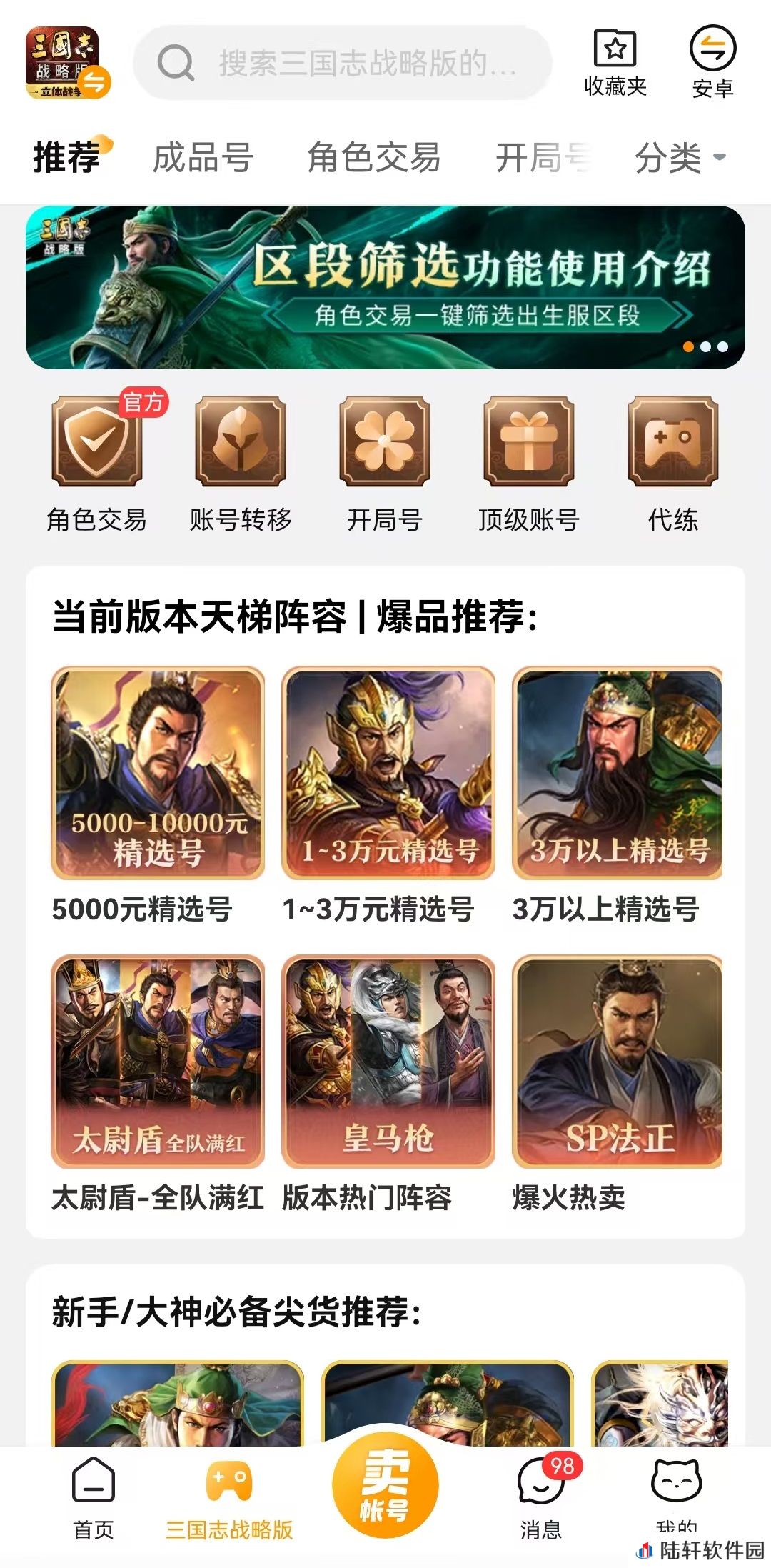Screen dimensions: 771x1568
Task: Open the 皇马枪 lineup card
Action: 388,1062
